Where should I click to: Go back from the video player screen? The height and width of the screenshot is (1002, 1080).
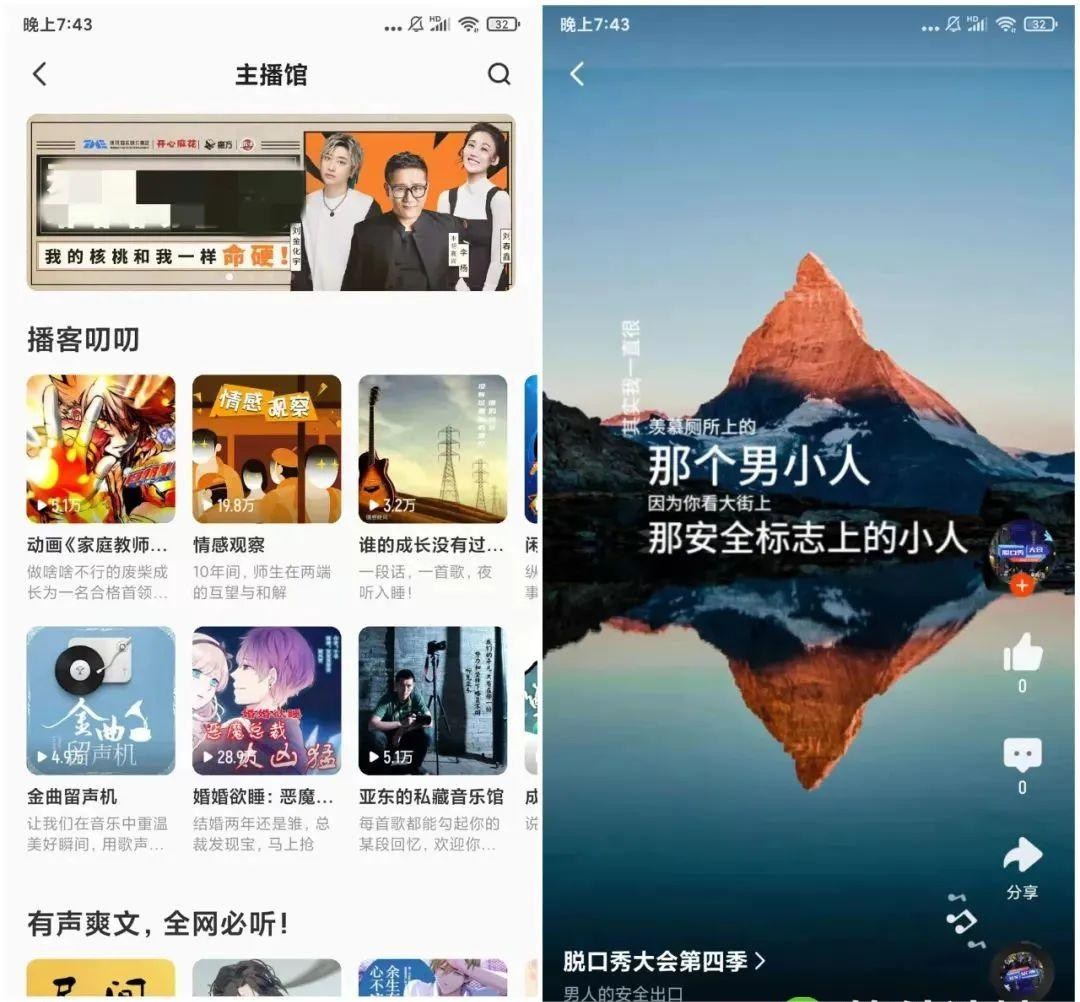577,74
